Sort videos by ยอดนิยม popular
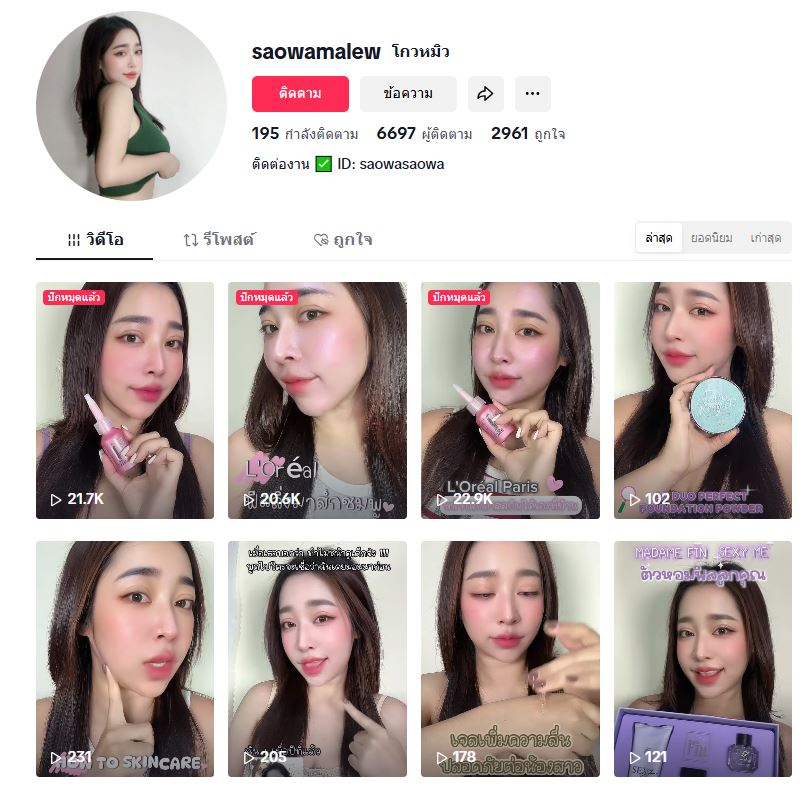The width and height of the screenshot is (804, 790). [x=711, y=238]
